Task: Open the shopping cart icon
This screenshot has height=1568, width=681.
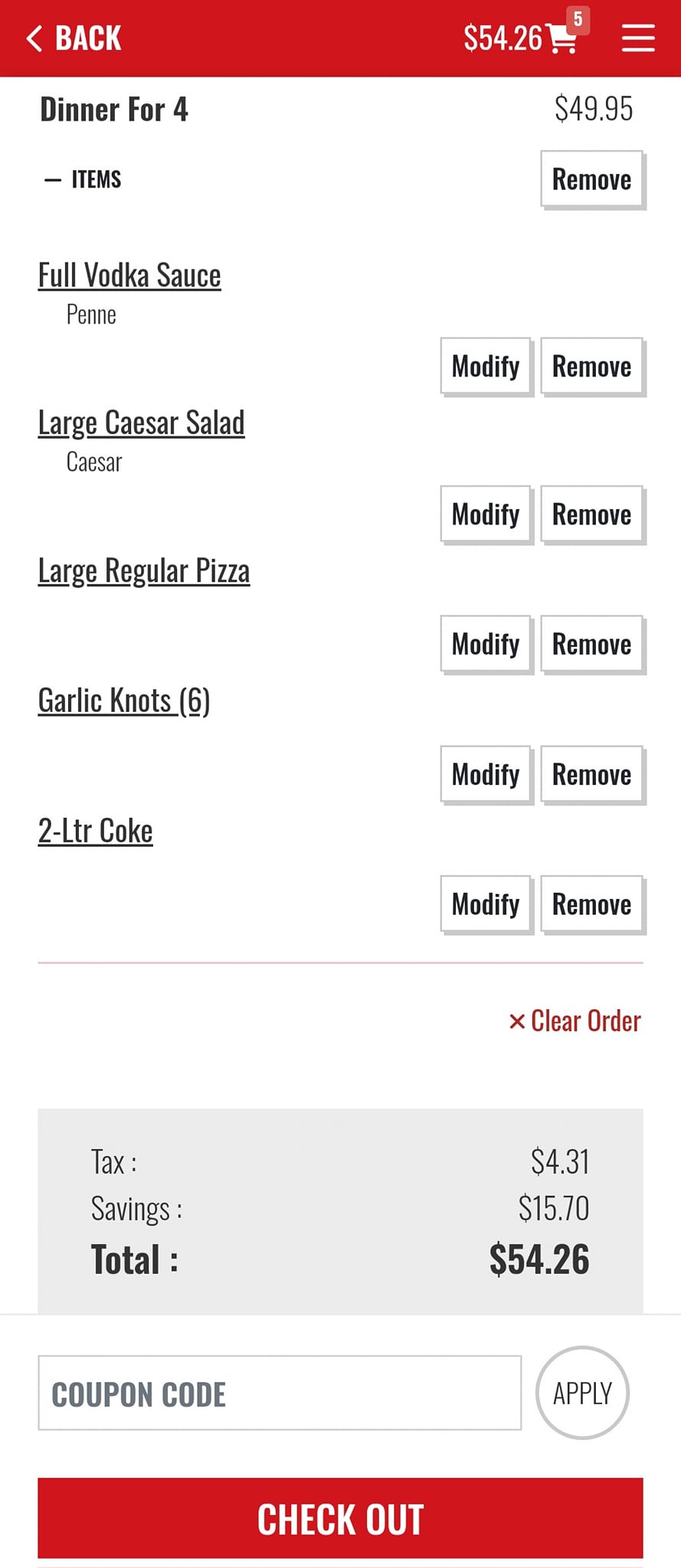Action: [x=563, y=38]
